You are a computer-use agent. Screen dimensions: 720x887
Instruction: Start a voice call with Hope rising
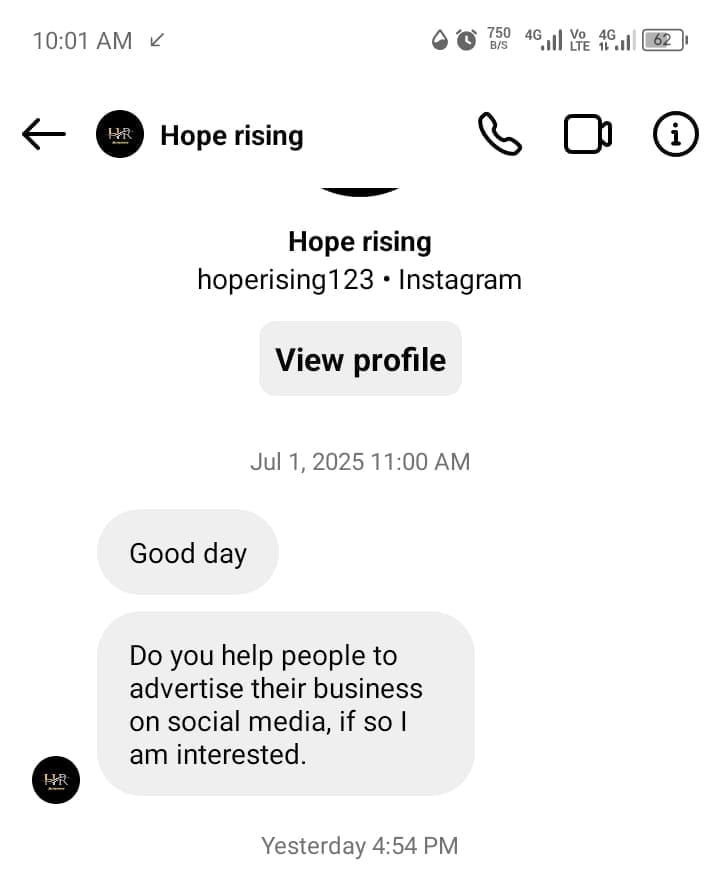tap(500, 134)
